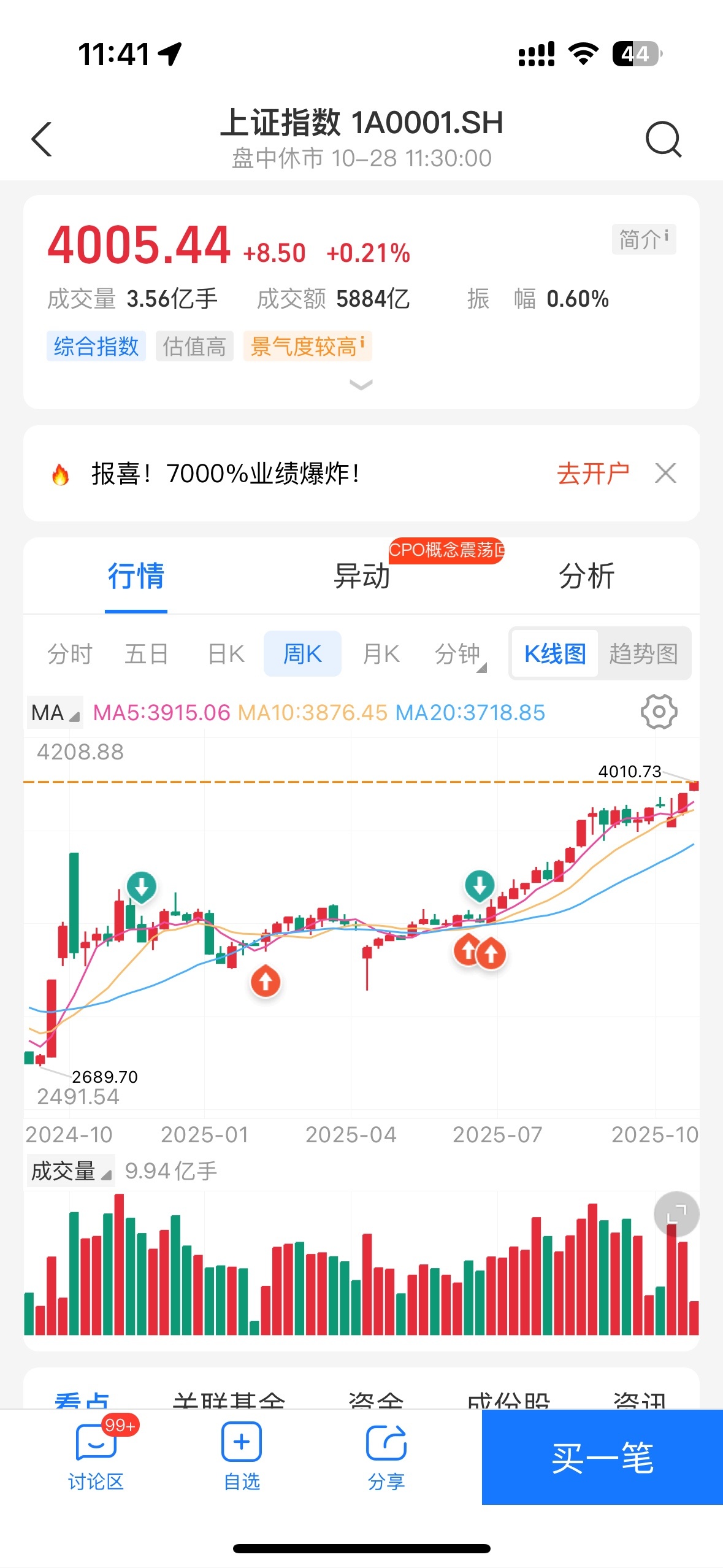Expand the chart to full screen

(676, 1213)
